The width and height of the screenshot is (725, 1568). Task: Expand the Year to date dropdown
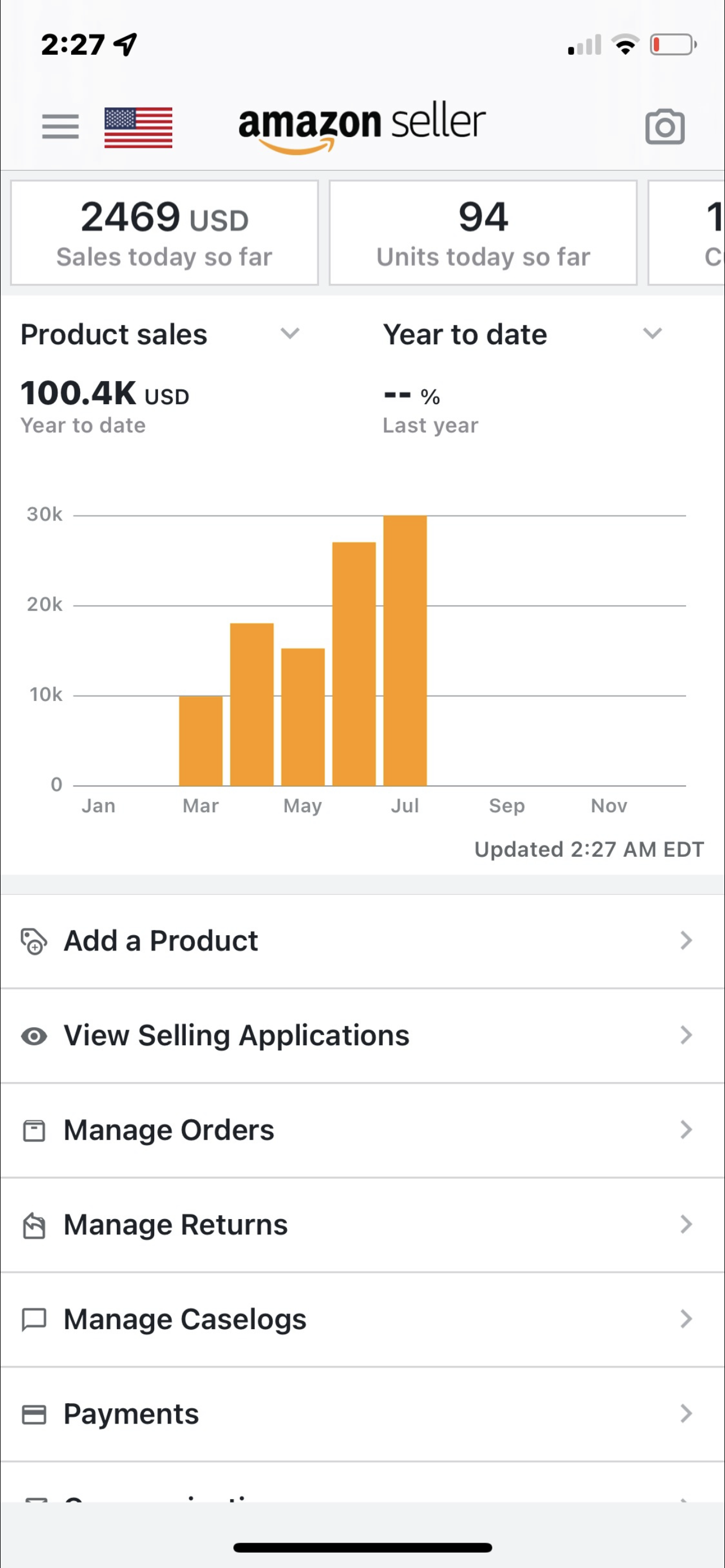tap(523, 334)
